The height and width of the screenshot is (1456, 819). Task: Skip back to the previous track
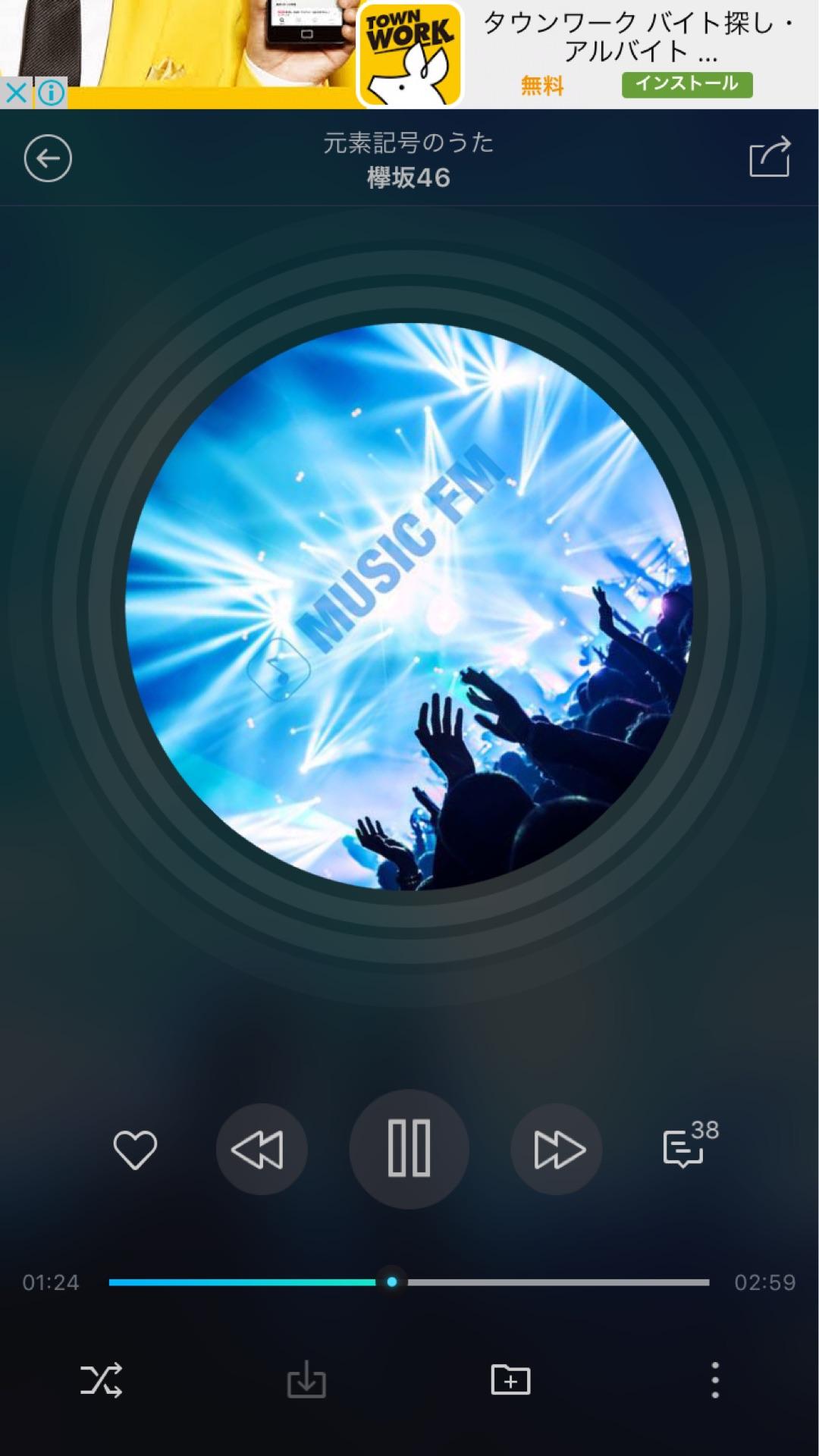pyautogui.click(x=262, y=1149)
